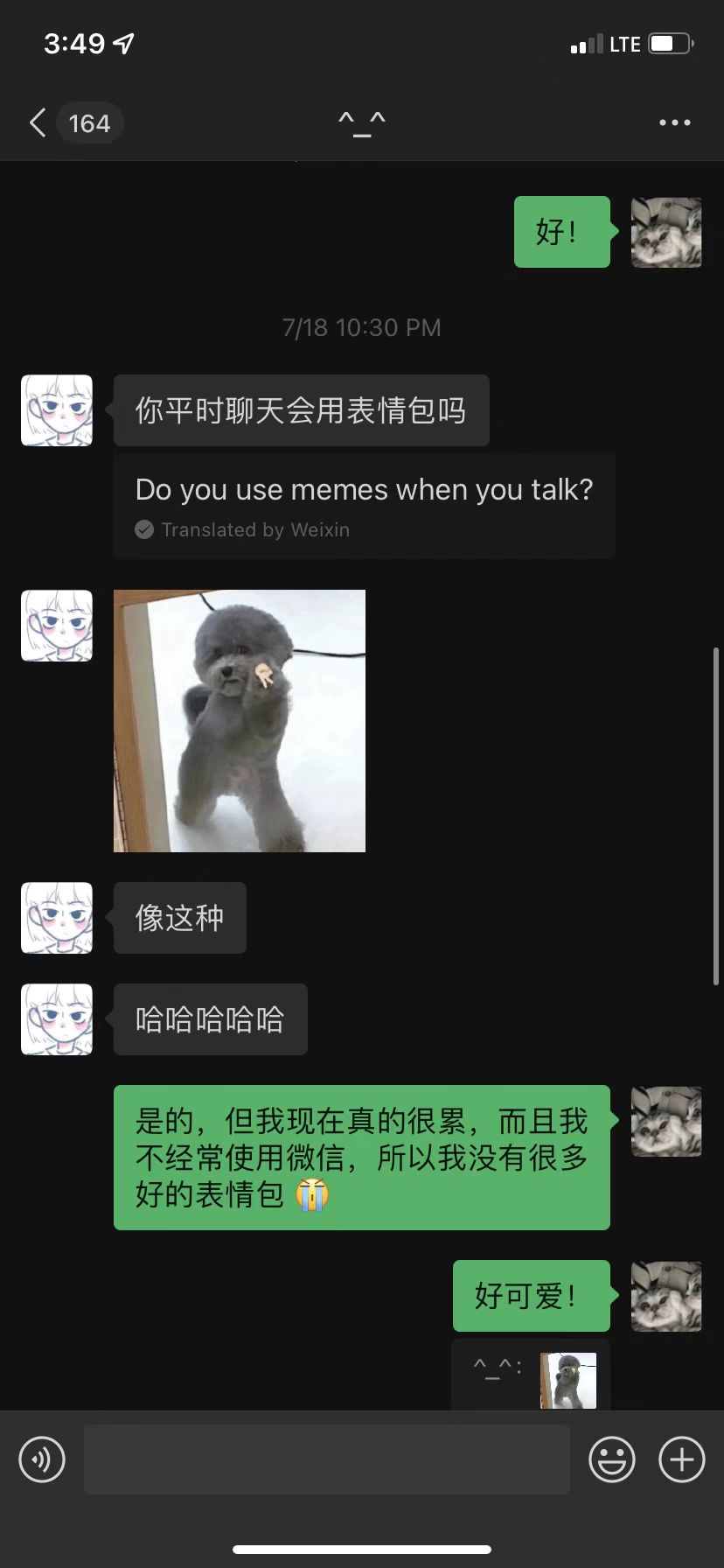The image size is (724, 1568).
Task: Go back to the chat list
Action: [x=38, y=122]
